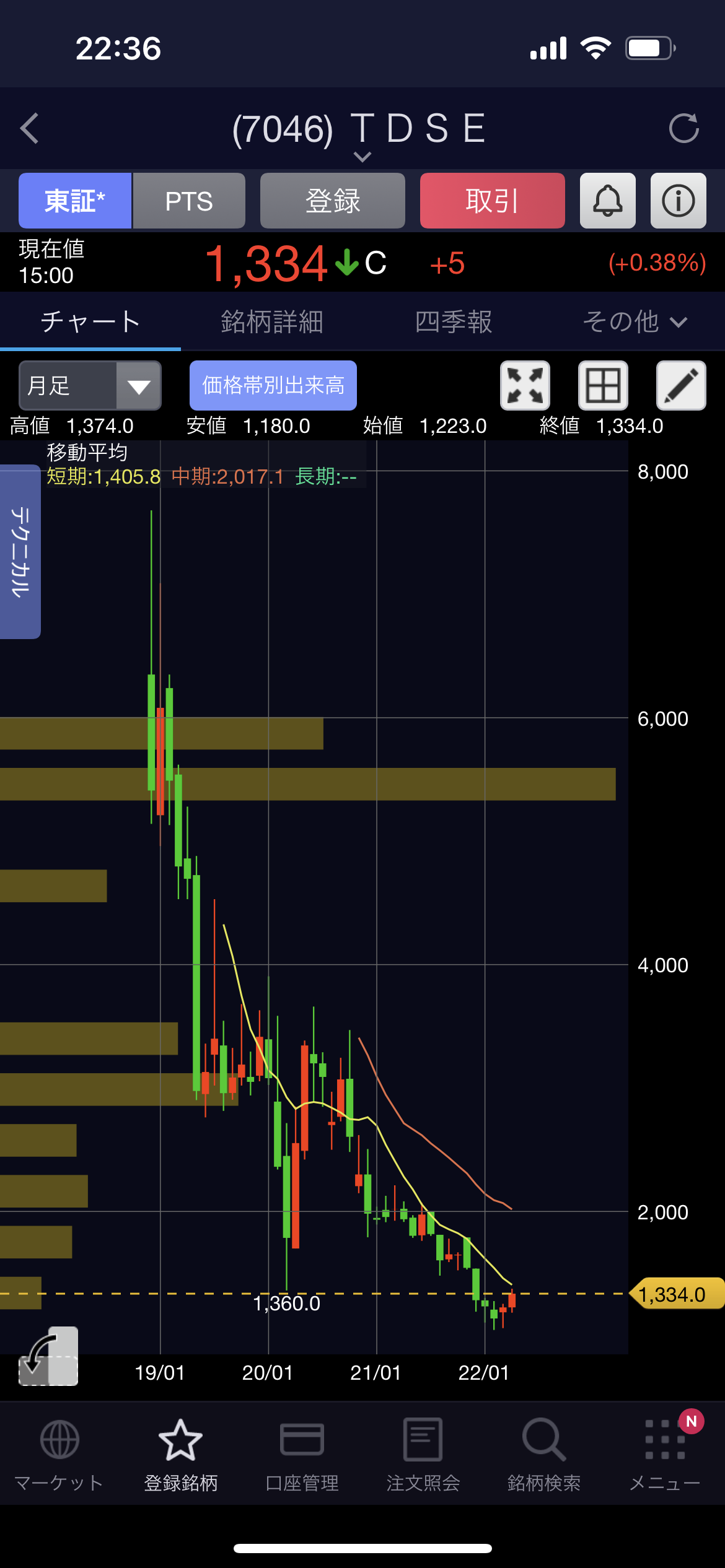This screenshot has width=725, height=1568.
Task: Select the 東証 market tab
Action: tap(75, 201)
